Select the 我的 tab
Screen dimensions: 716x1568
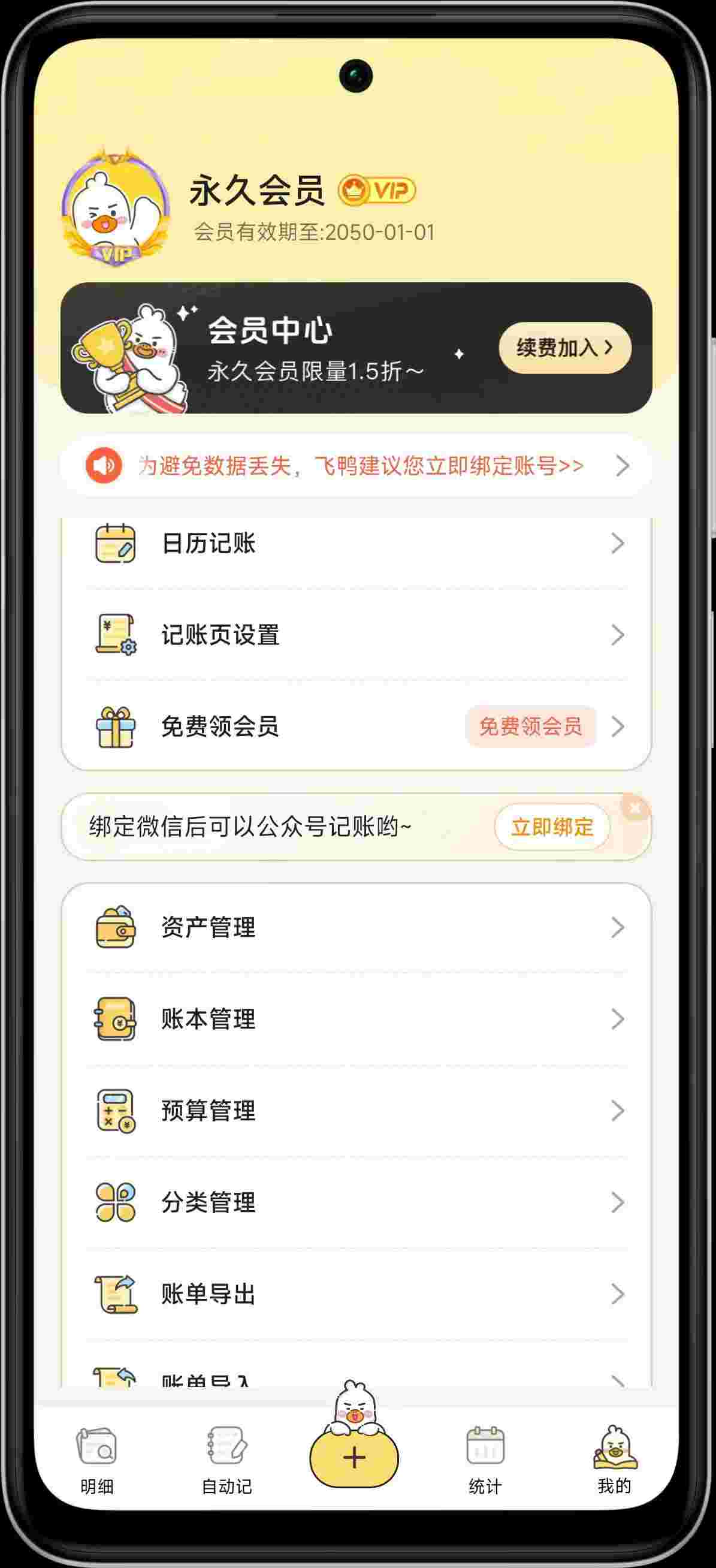tap(614, 1461)
